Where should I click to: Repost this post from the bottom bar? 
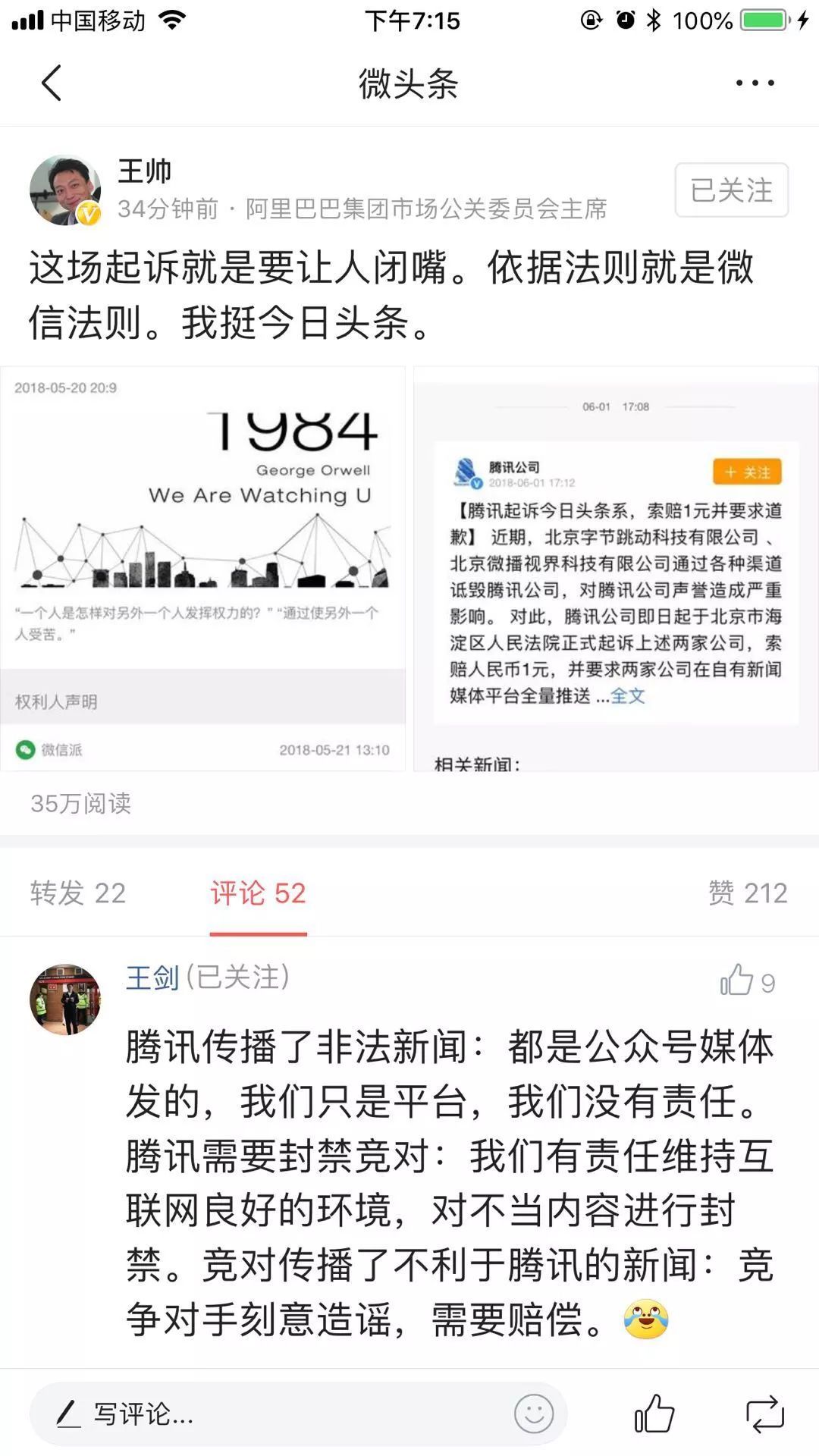[764, 1414]
